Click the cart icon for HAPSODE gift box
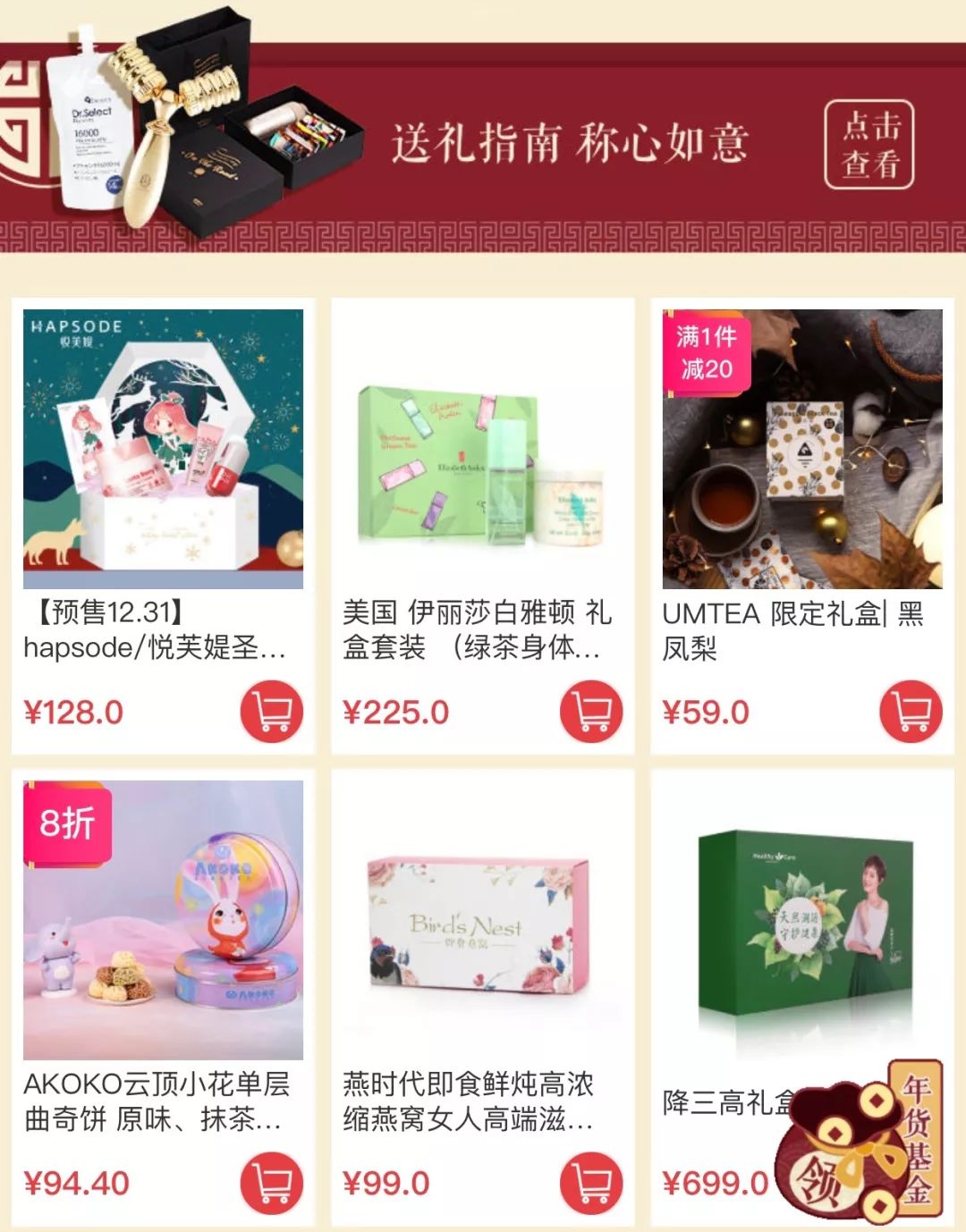Image resolution: width=966 pixels, height=1232 pixels. (x=271, y=713)
